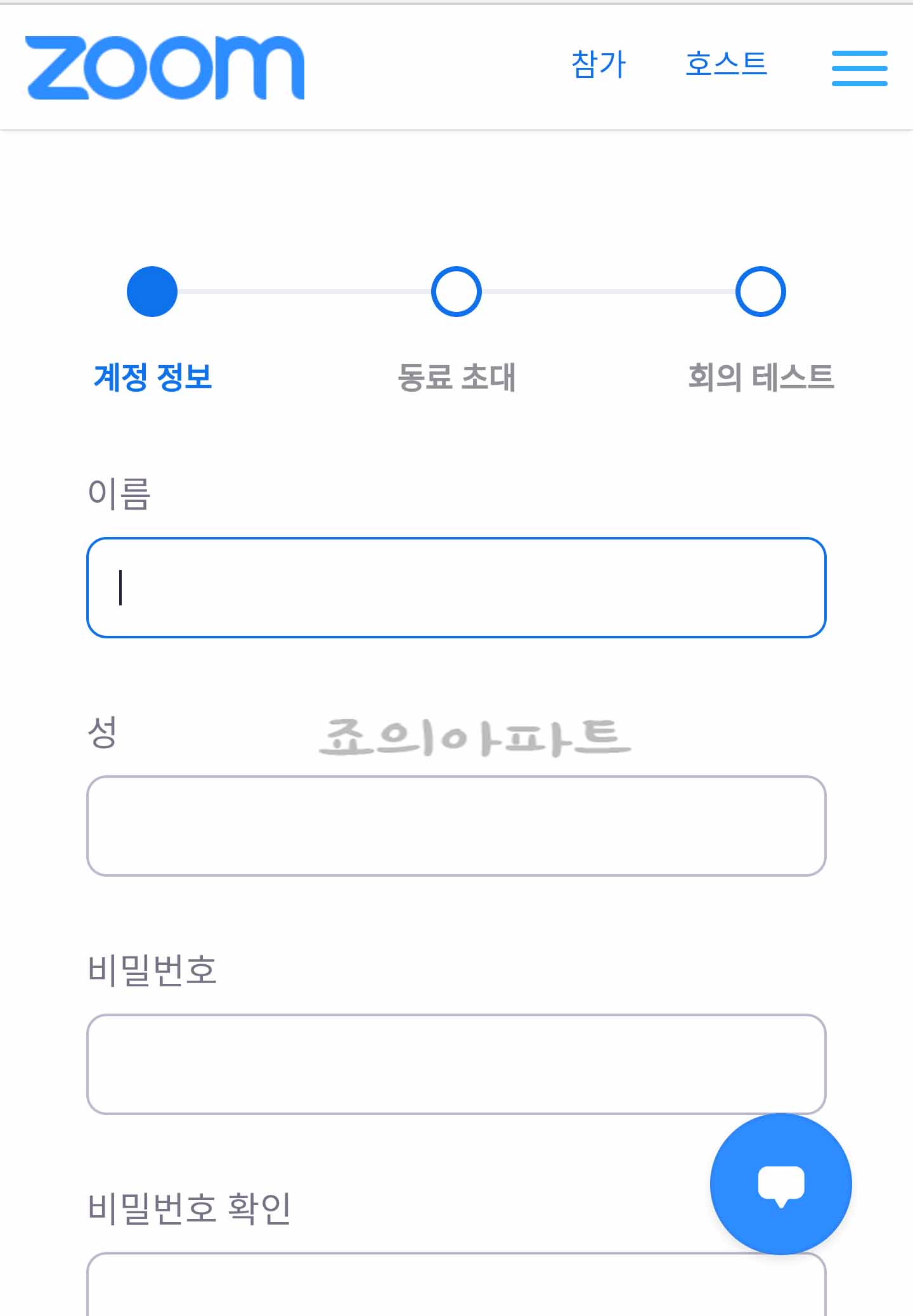Click the step progress bar line
This screenshot has width=913, height=1316.
[304, 290]
